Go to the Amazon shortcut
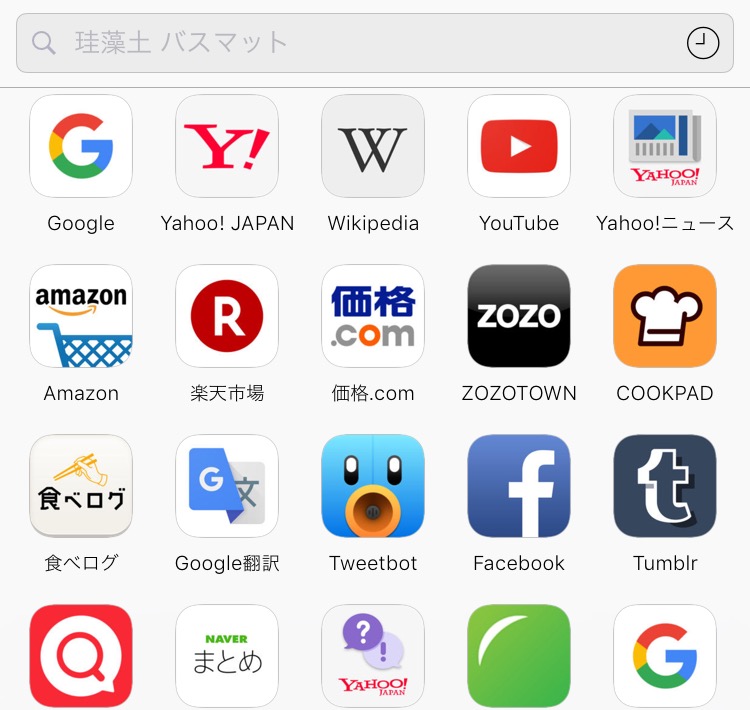The width and height of the screenshot is (750, 710). click(81, 316)
